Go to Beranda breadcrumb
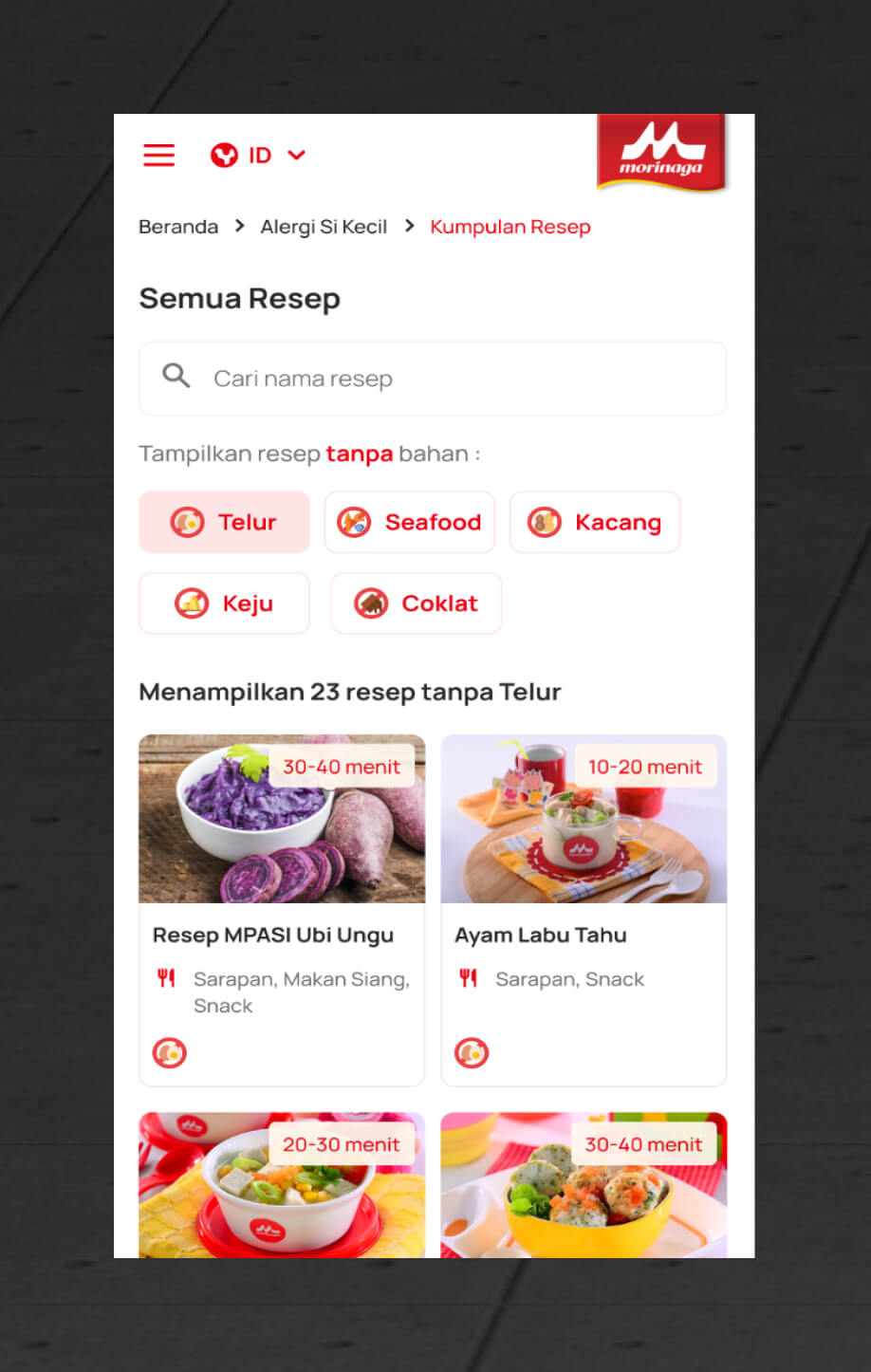Image resolution: width=871 pixels, height=1372 pixels. pyautogui.click(x=178, y=227)
